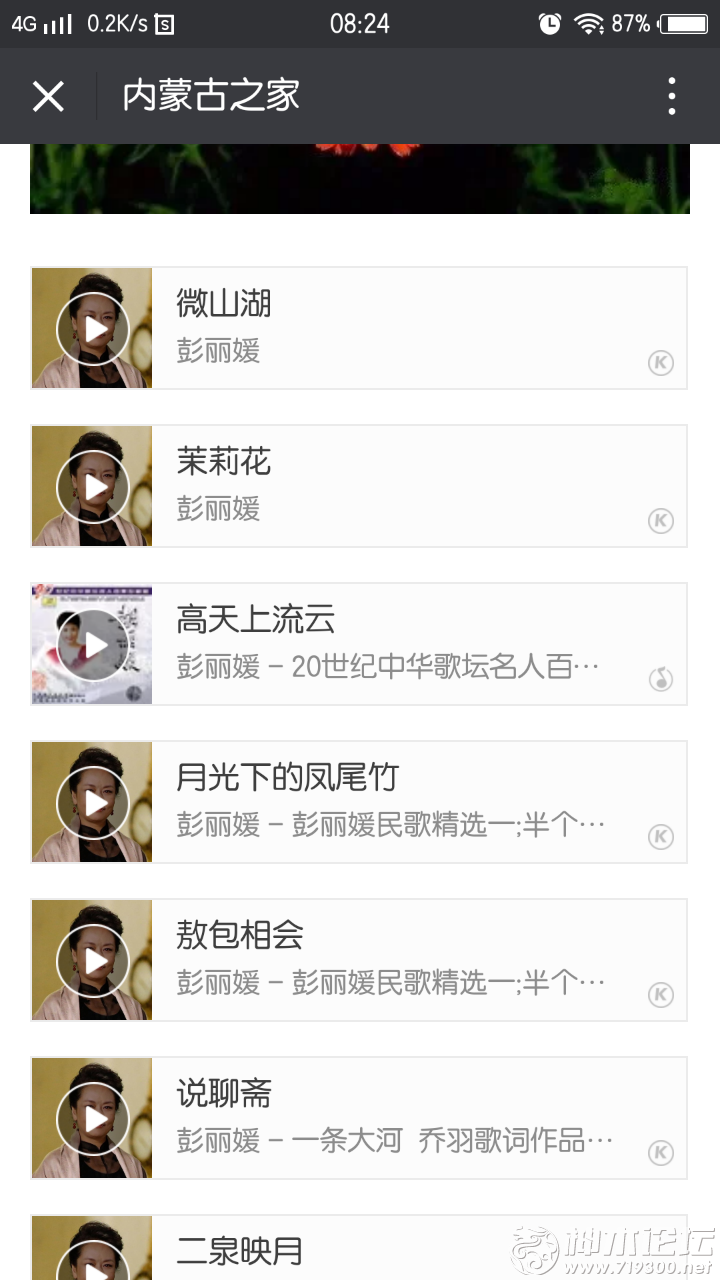Close the 内蒙古之家 page

(x=48, y=96)
